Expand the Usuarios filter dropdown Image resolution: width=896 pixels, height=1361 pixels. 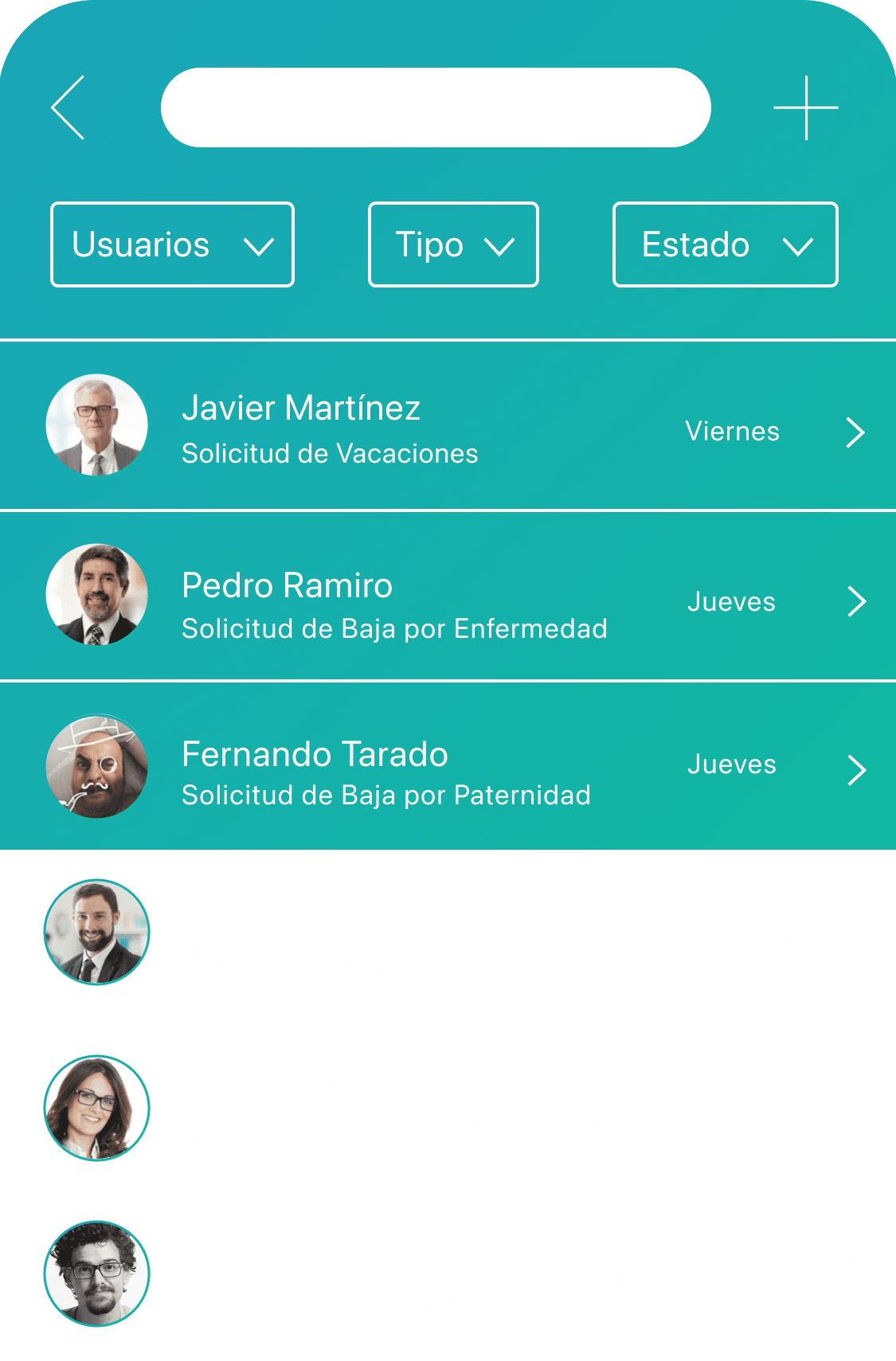tap(172, 244)
